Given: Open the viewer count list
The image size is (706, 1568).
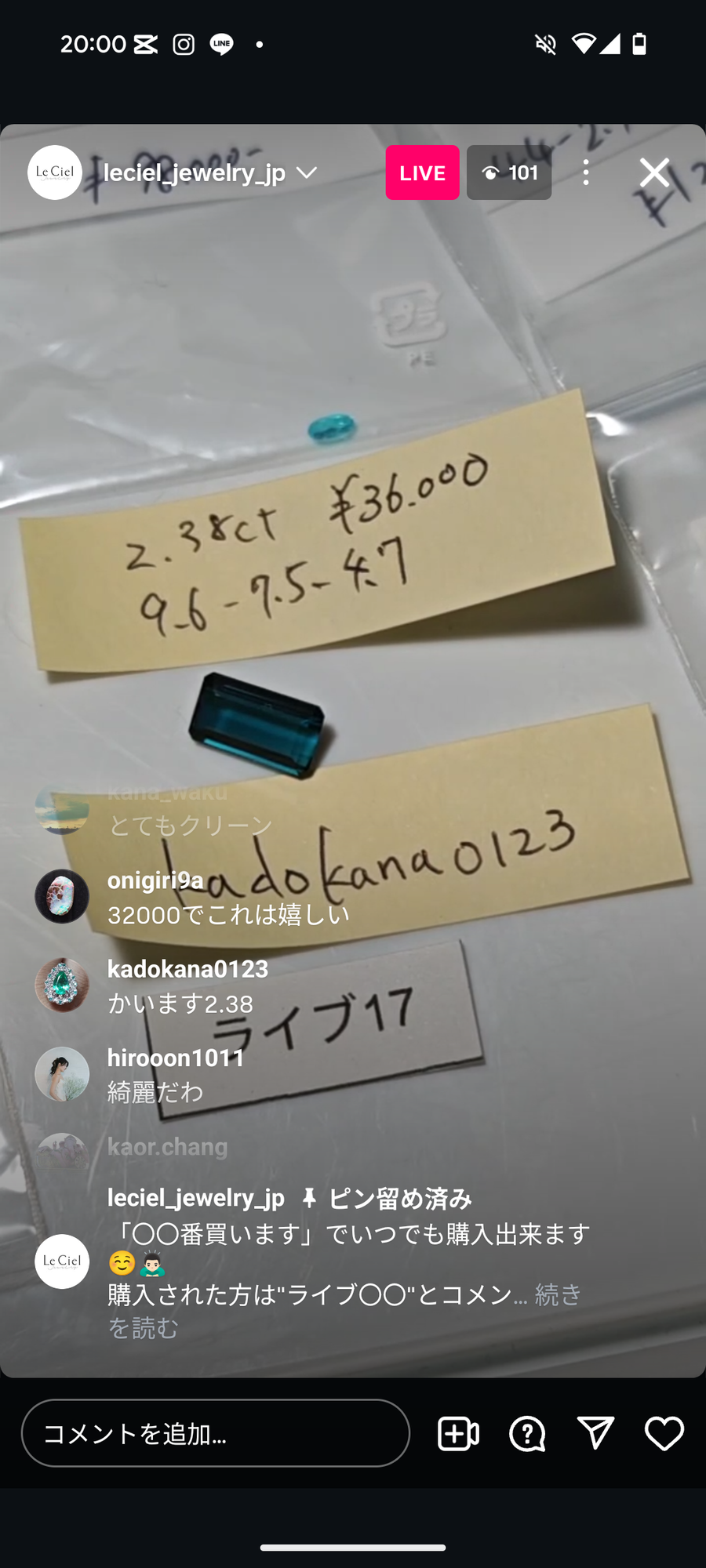Looking at the screenshot, I should pos(509,172).
